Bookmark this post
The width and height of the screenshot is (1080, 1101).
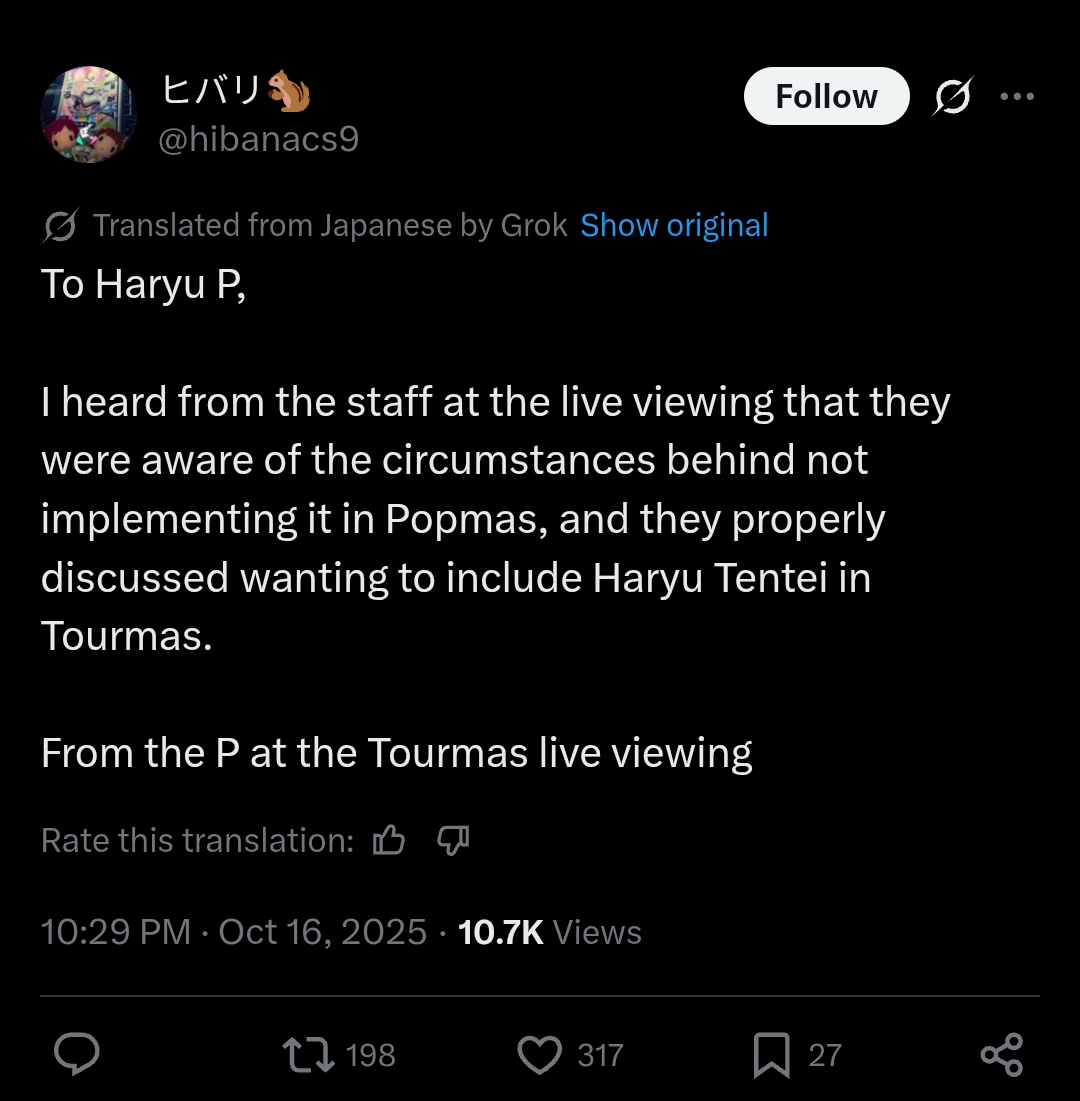click(771, 1055)
